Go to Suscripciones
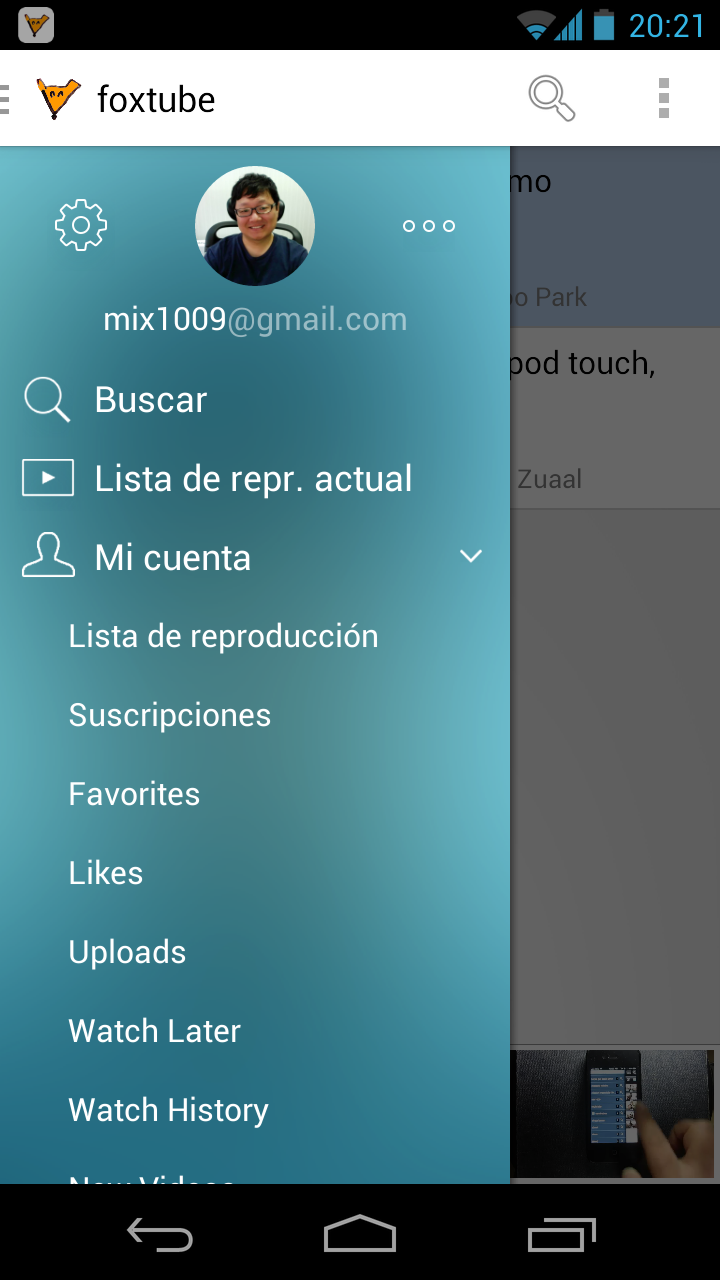 pos(169,715)
